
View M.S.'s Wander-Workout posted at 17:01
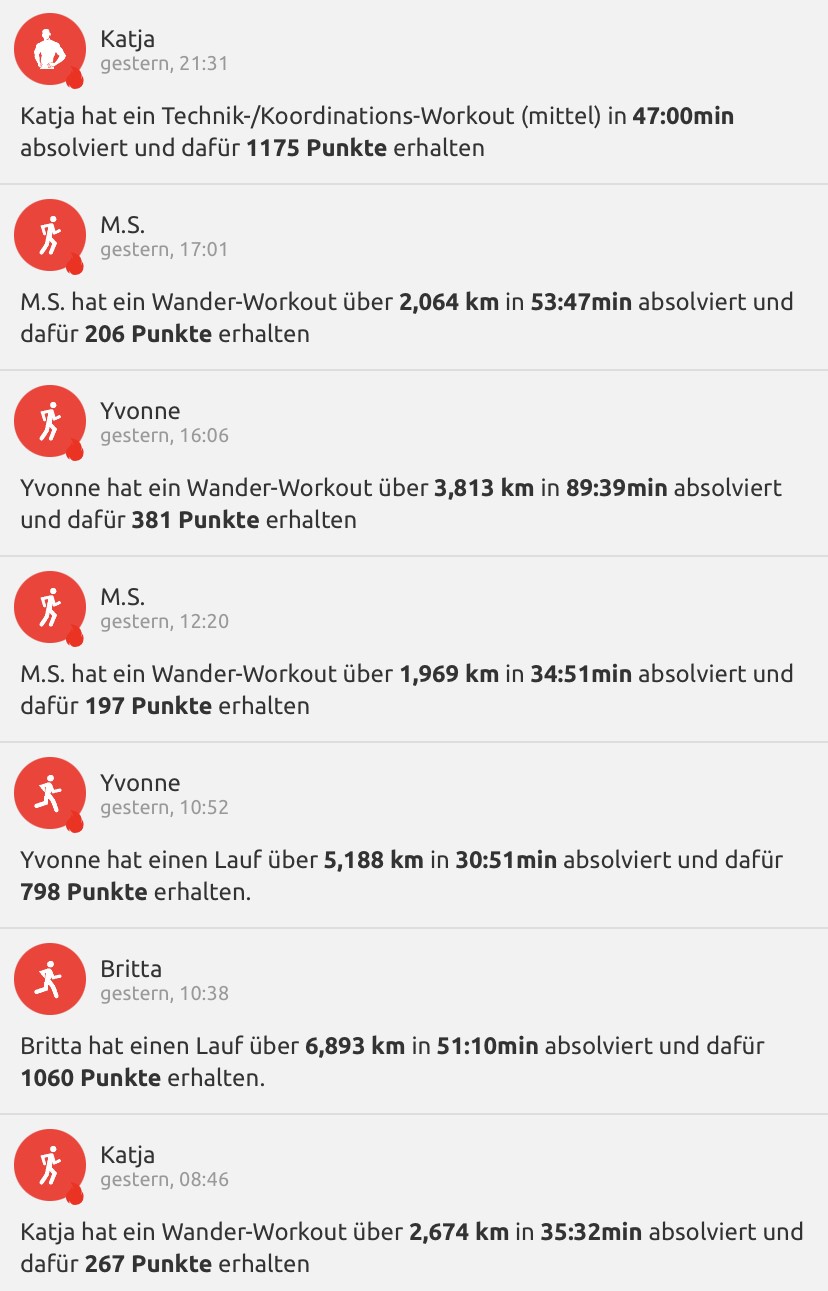click(x=414, y=317)
